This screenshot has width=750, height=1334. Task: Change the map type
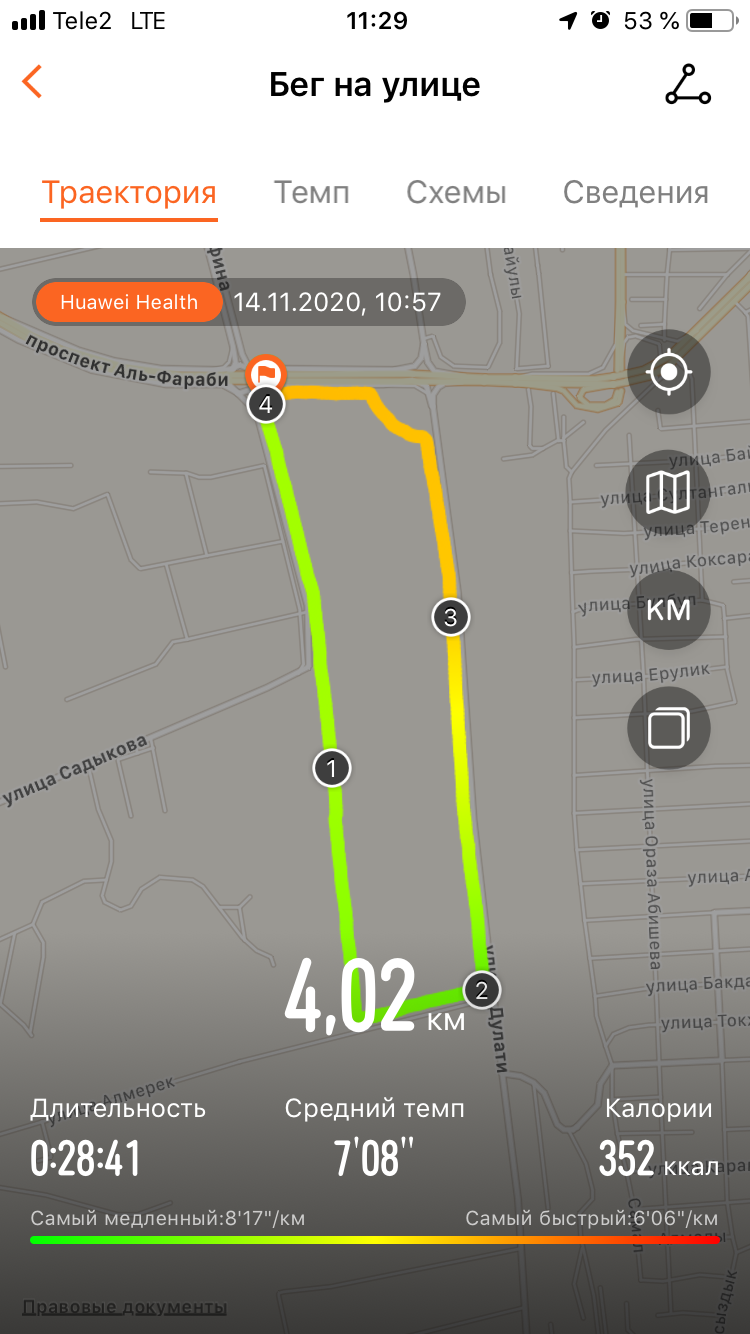[668, 491]
